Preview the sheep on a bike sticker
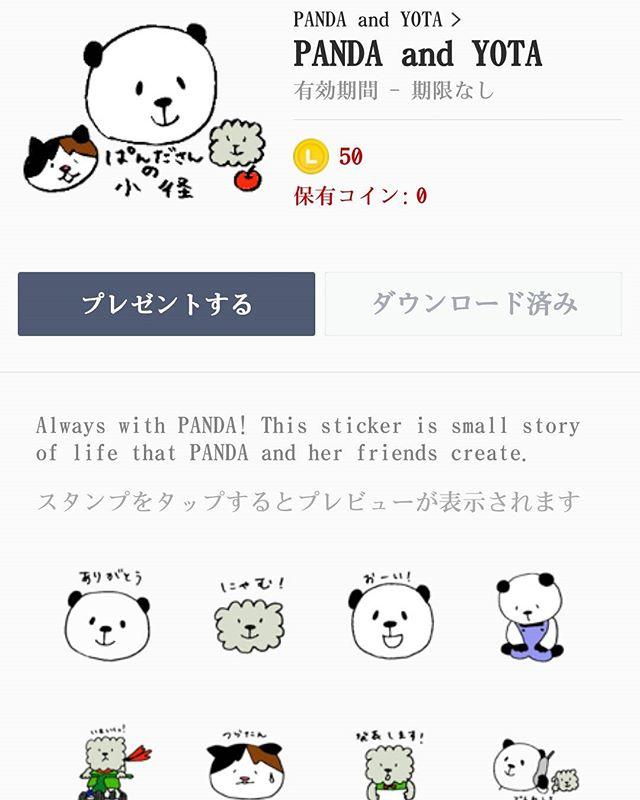The image size is (640, 800). pyautogui.click(x=107, y=765)
